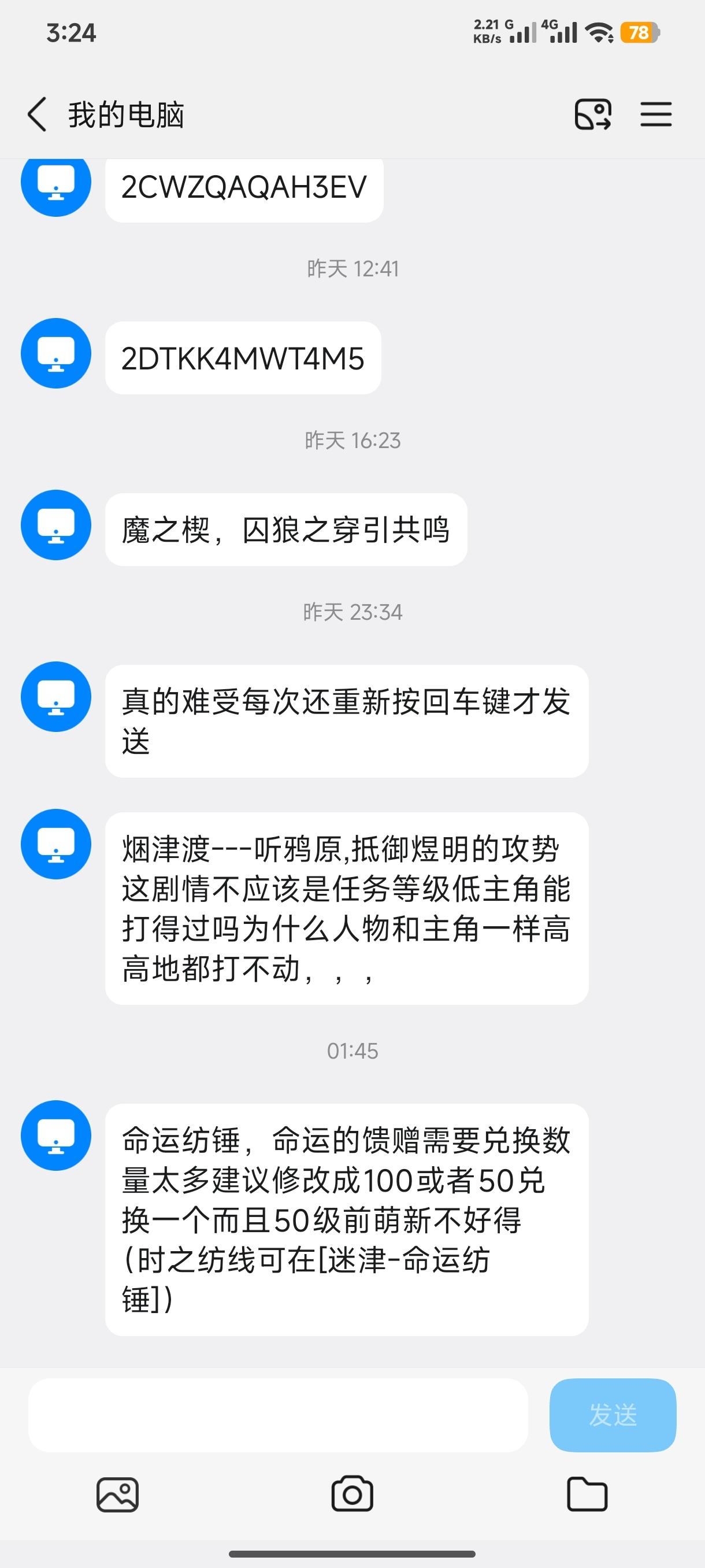Viewport: 705px width, 1568px height.
Task: Open the file folder picker
Action: tap(587, 1495)
